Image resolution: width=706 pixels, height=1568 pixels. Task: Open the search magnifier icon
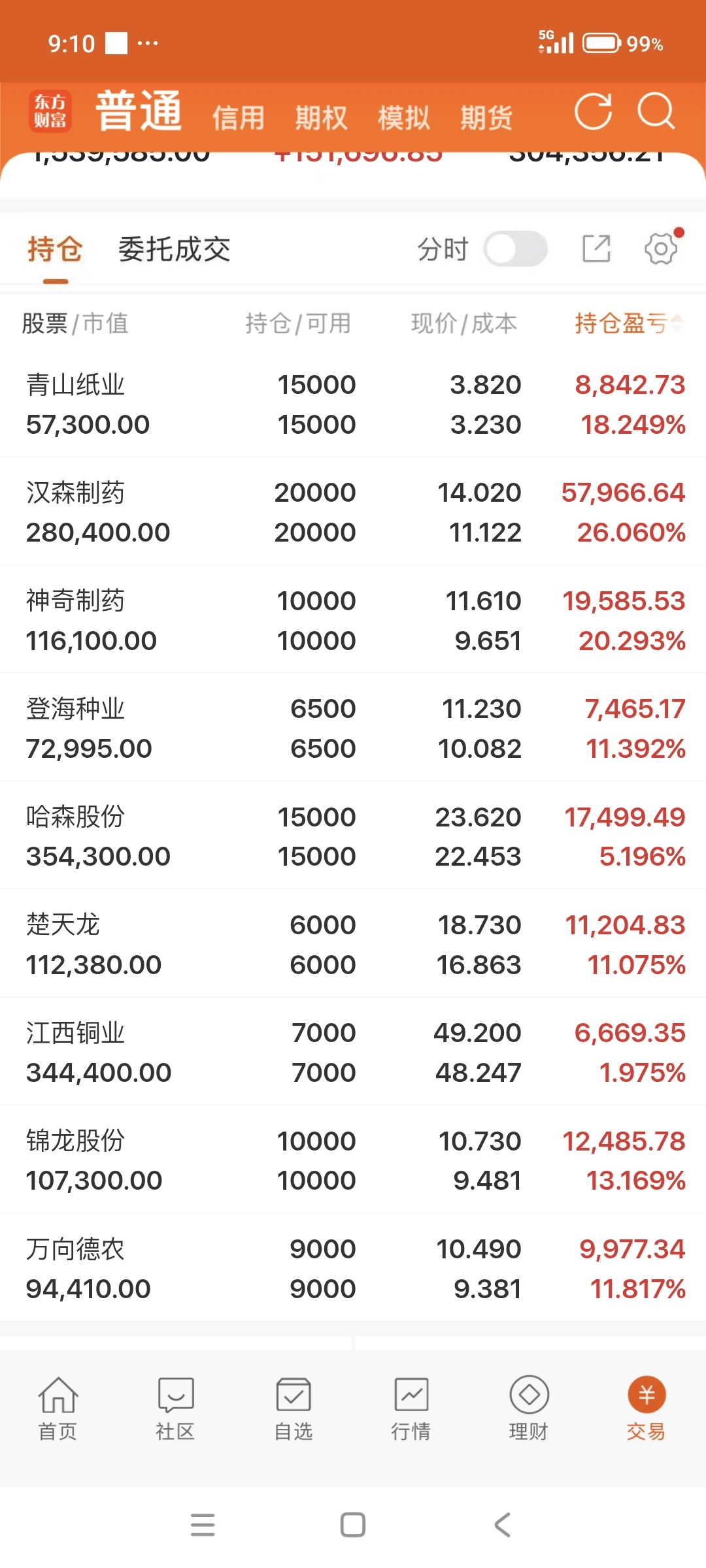point(656,111)
